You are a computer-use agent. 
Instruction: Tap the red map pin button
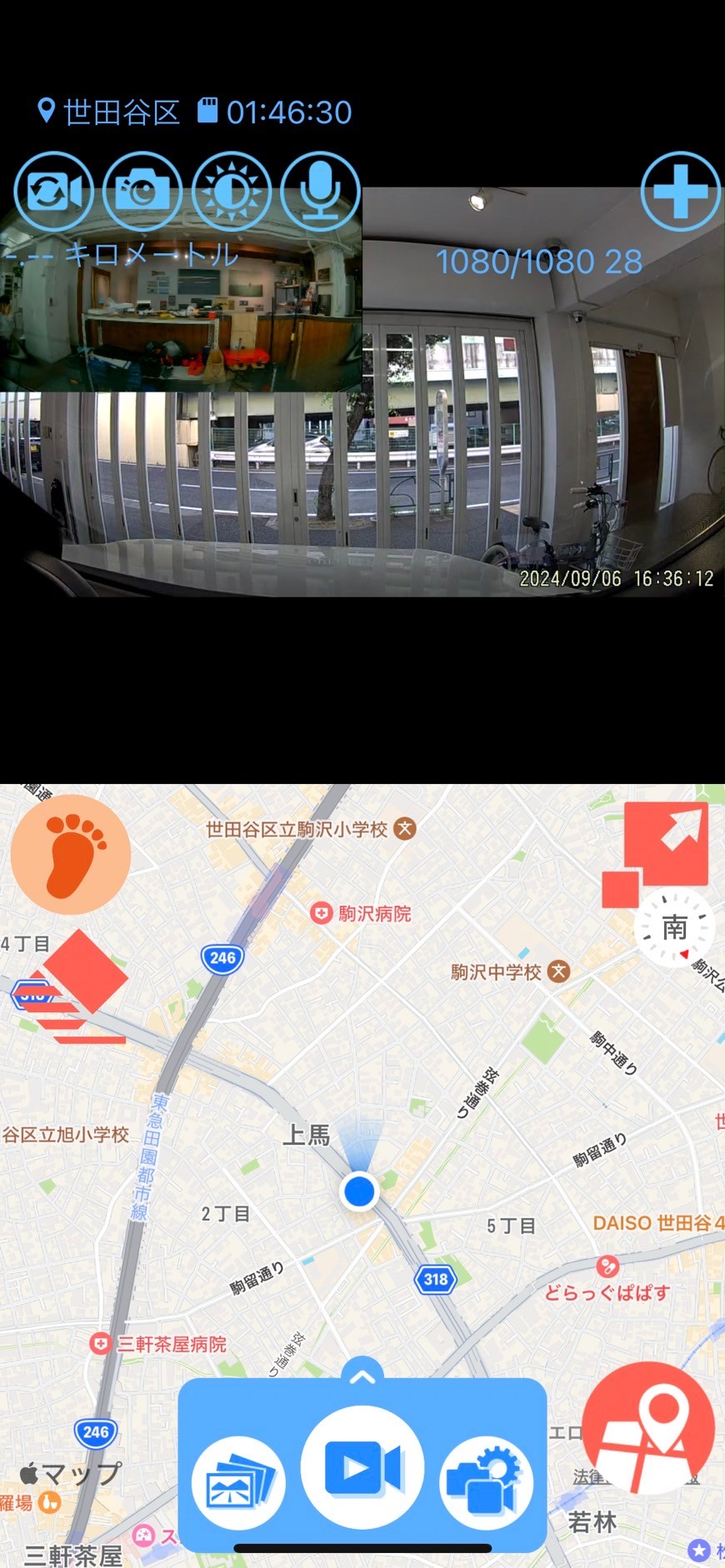pos(648,1428)
